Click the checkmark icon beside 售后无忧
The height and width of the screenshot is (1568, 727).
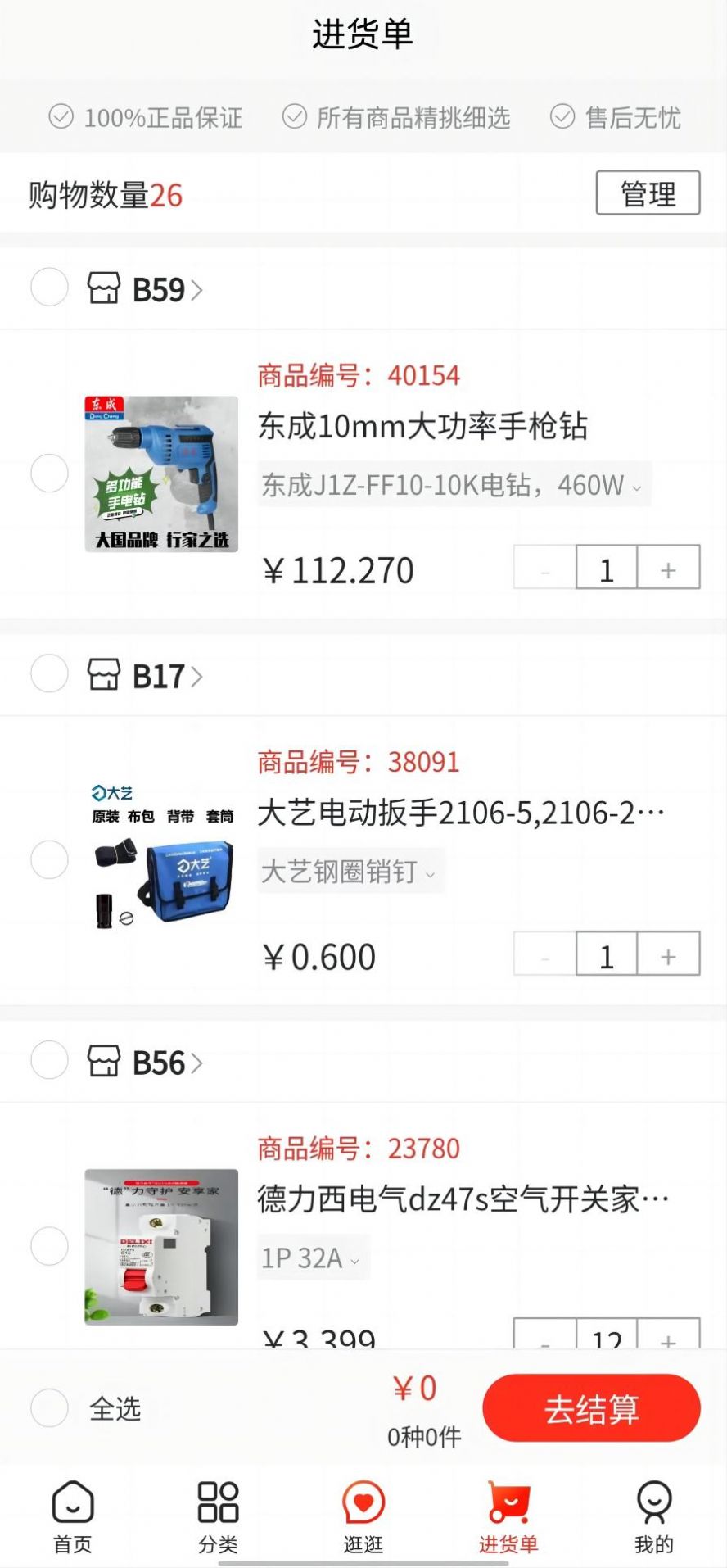click(562, 116)
